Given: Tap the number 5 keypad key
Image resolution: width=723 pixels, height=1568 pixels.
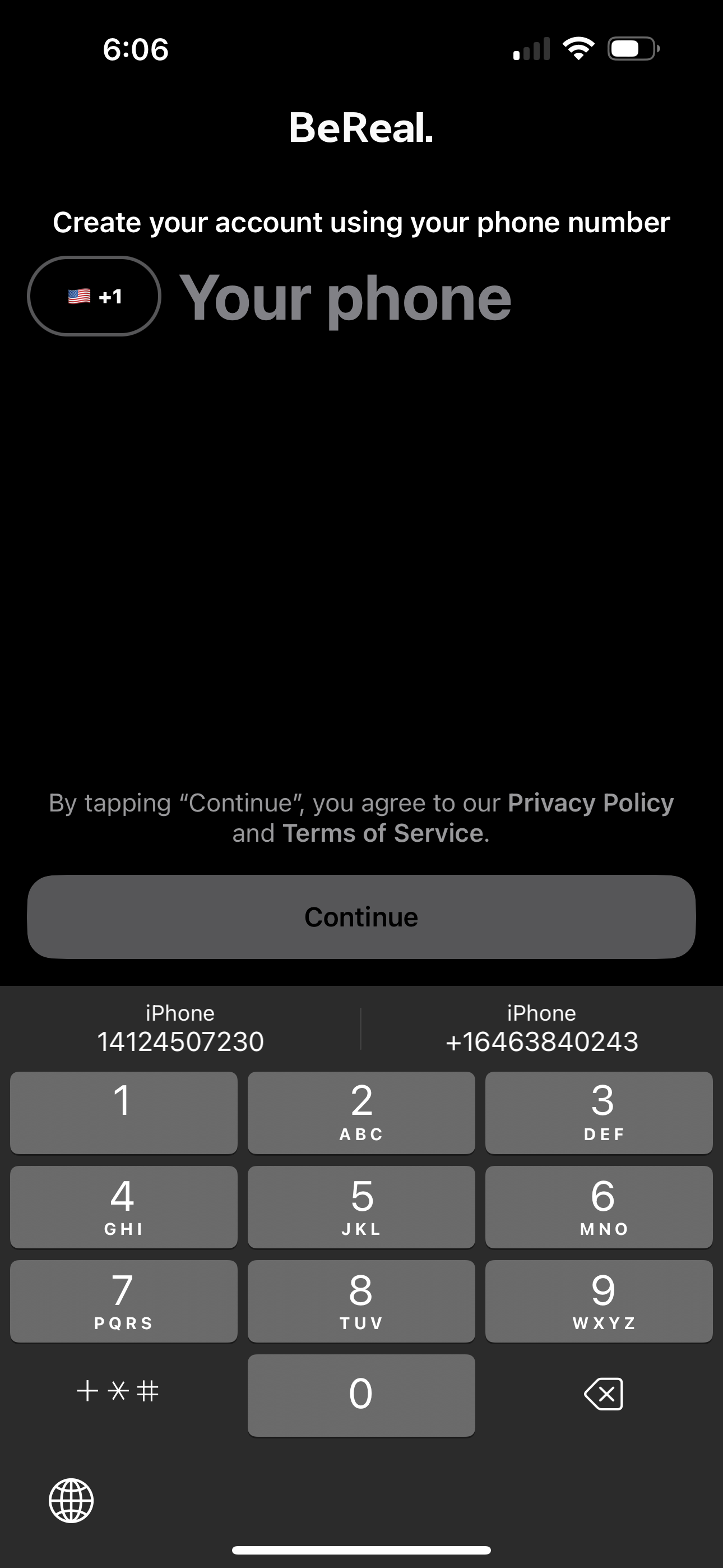Looking at the screenshot, I should click(x=361, y=1206).
